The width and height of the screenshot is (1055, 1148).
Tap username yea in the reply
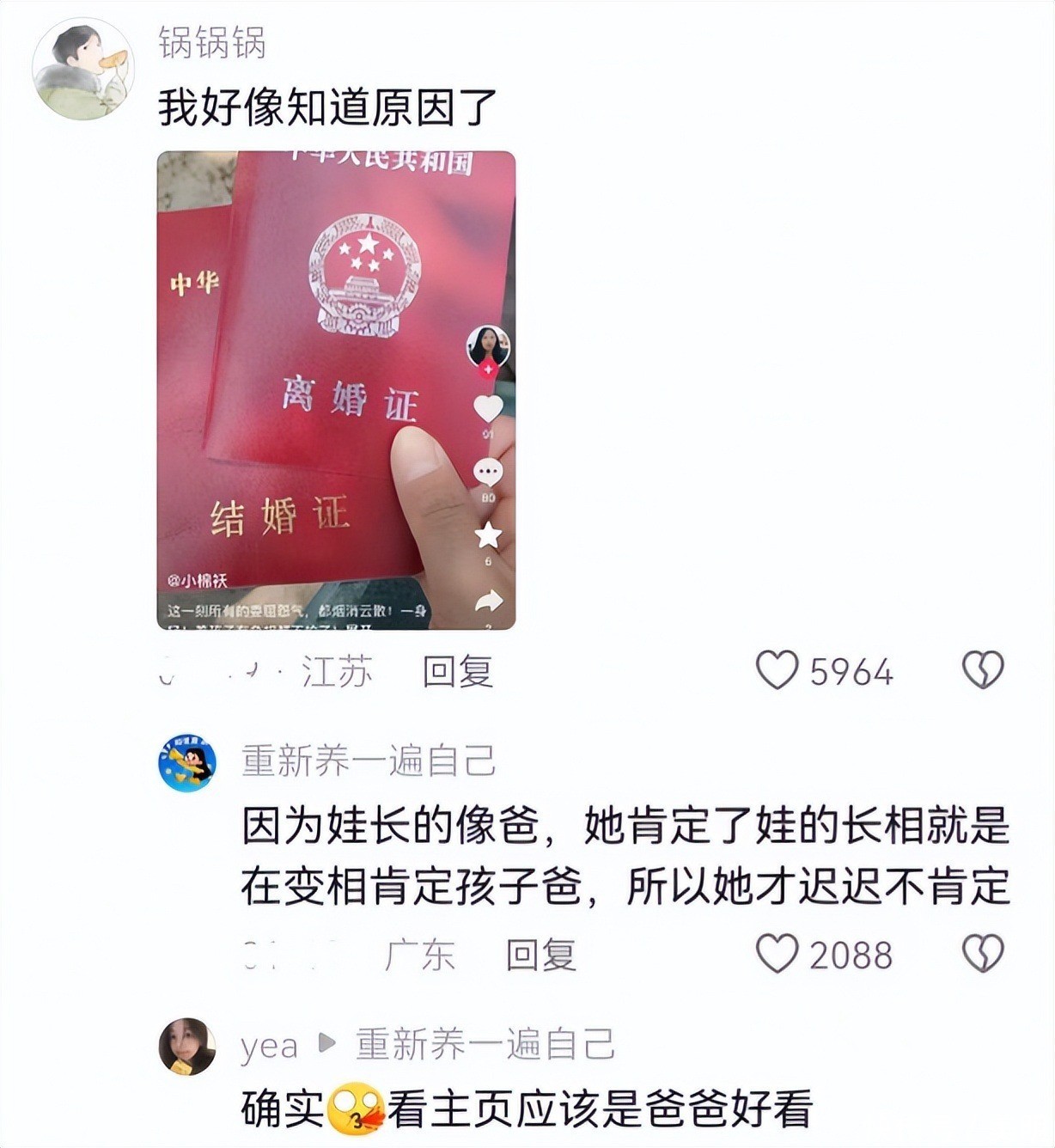coord(269,1046)
